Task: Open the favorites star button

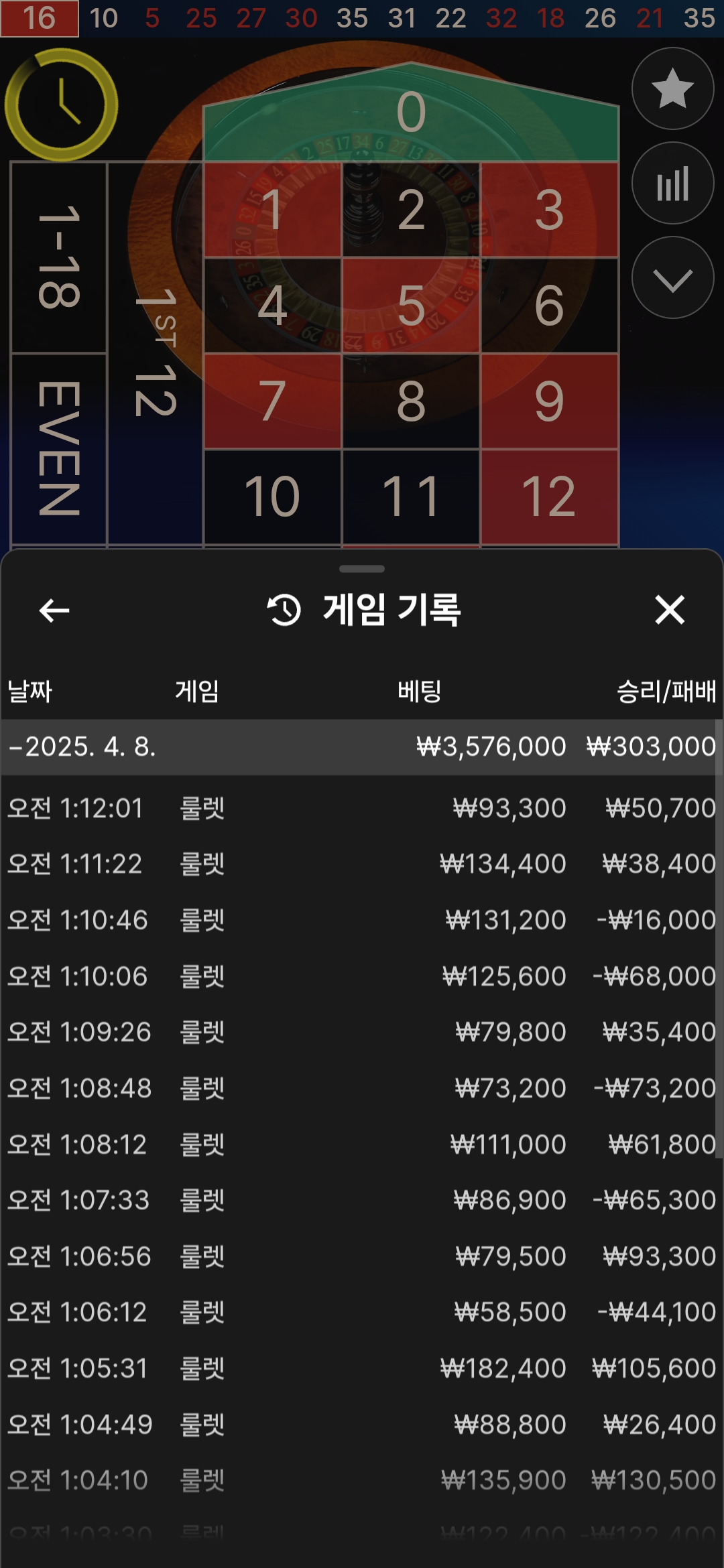Action: pyautogui.click(x=672, y=88)
